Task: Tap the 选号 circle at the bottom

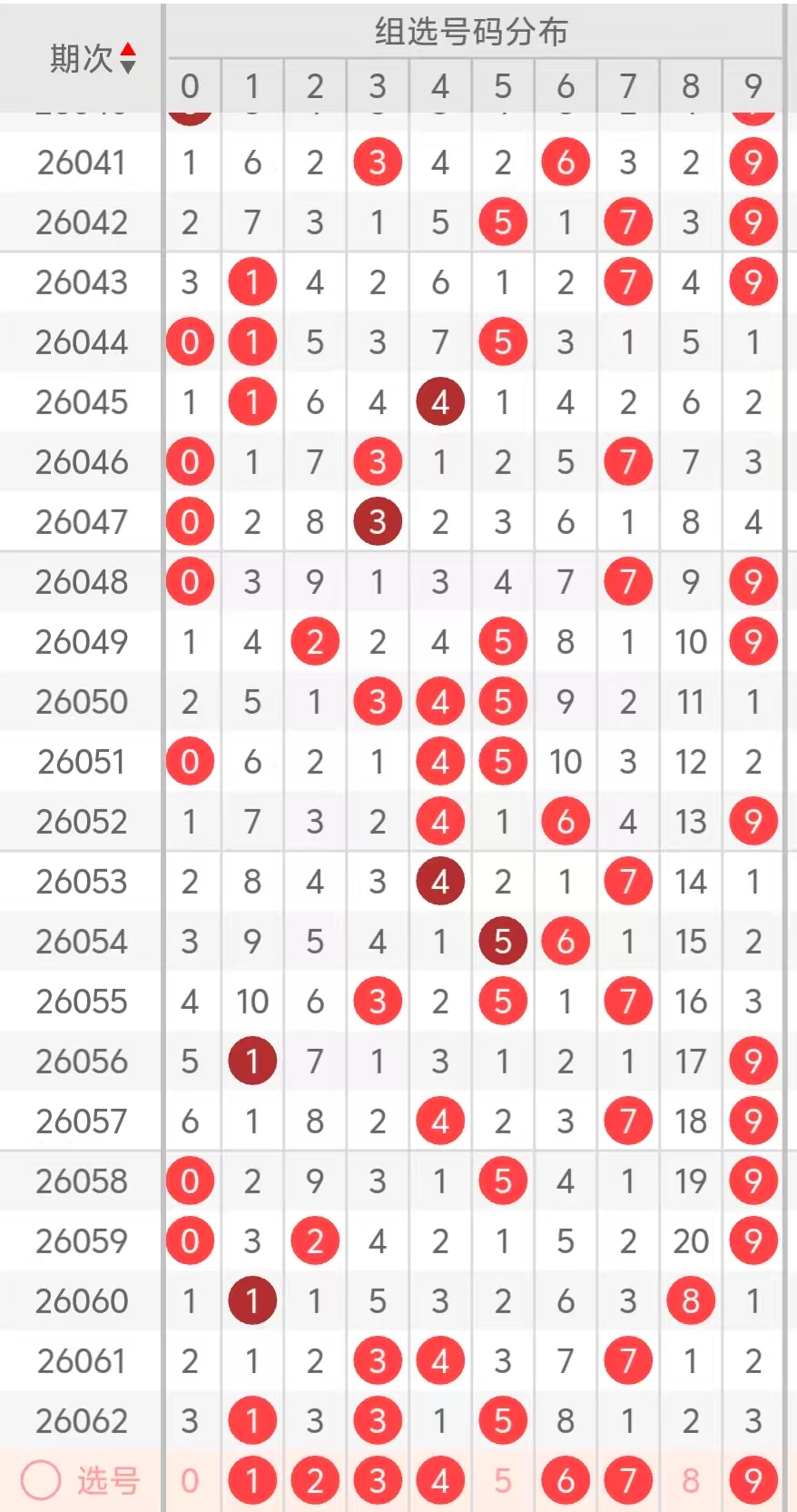Action: pos(41,1480)
